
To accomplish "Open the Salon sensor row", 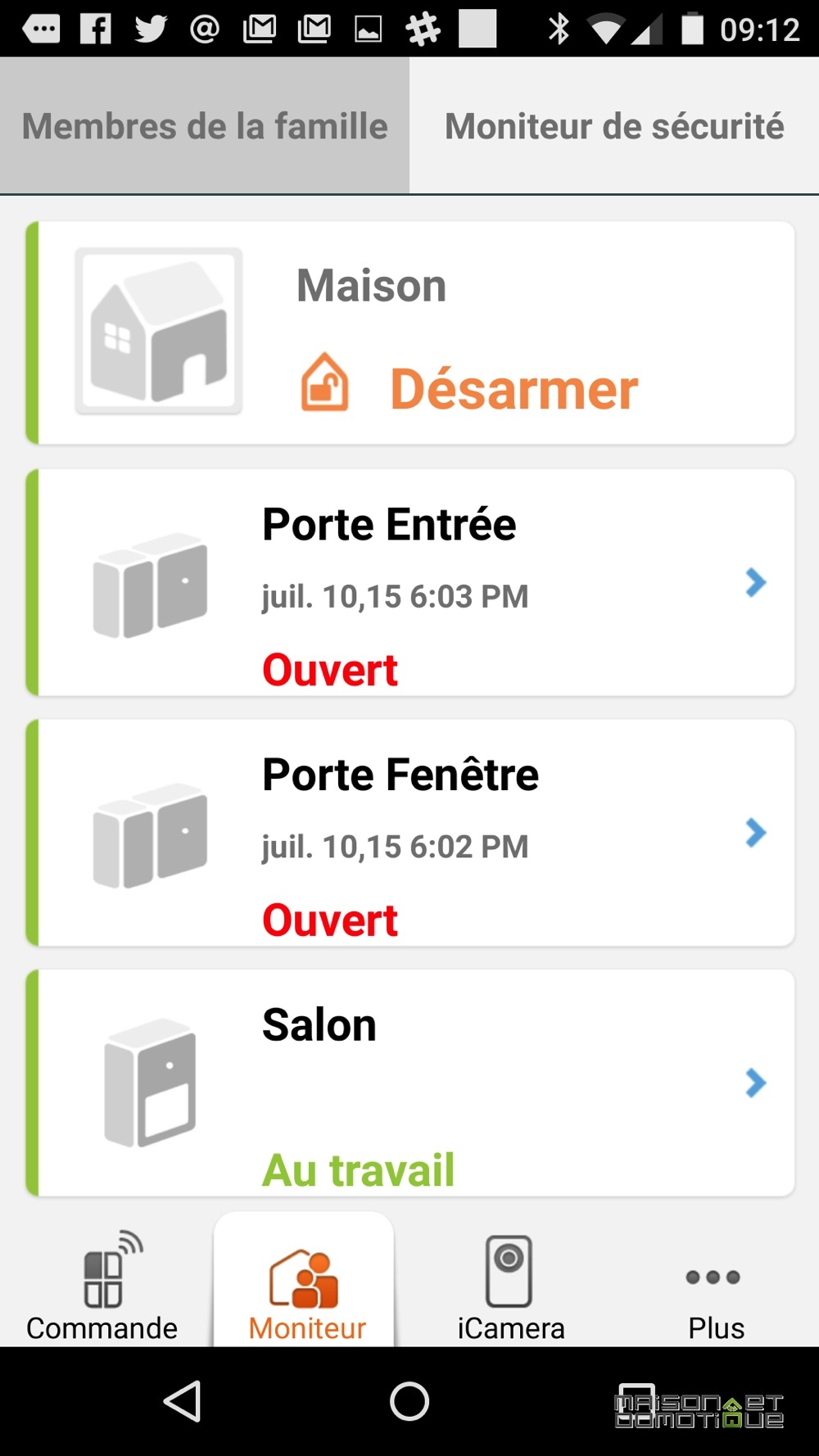I will pyautogui.click(x=410, y=1083).
